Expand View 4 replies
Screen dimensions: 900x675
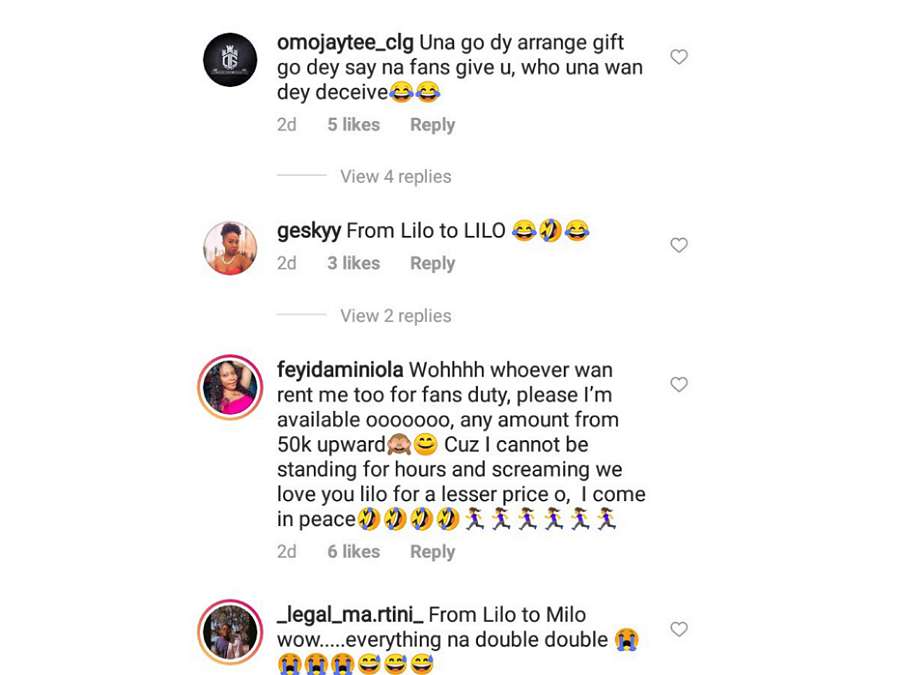click(395, 177)
